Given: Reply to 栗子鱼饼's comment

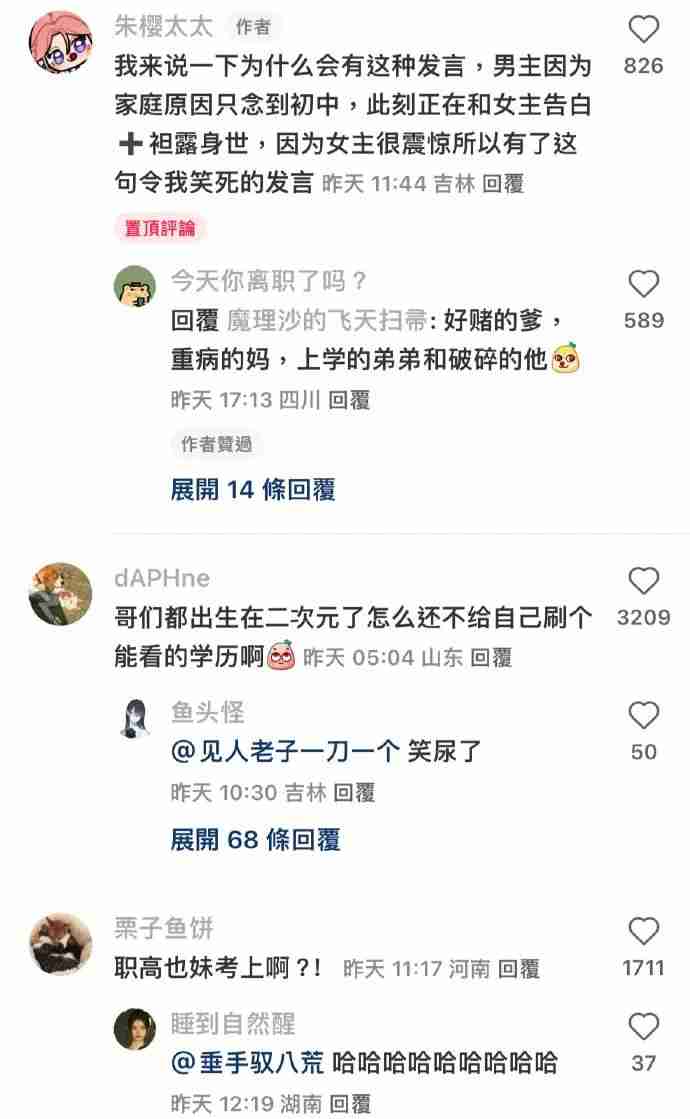Looking at the screenshot, I should [519, 968].
